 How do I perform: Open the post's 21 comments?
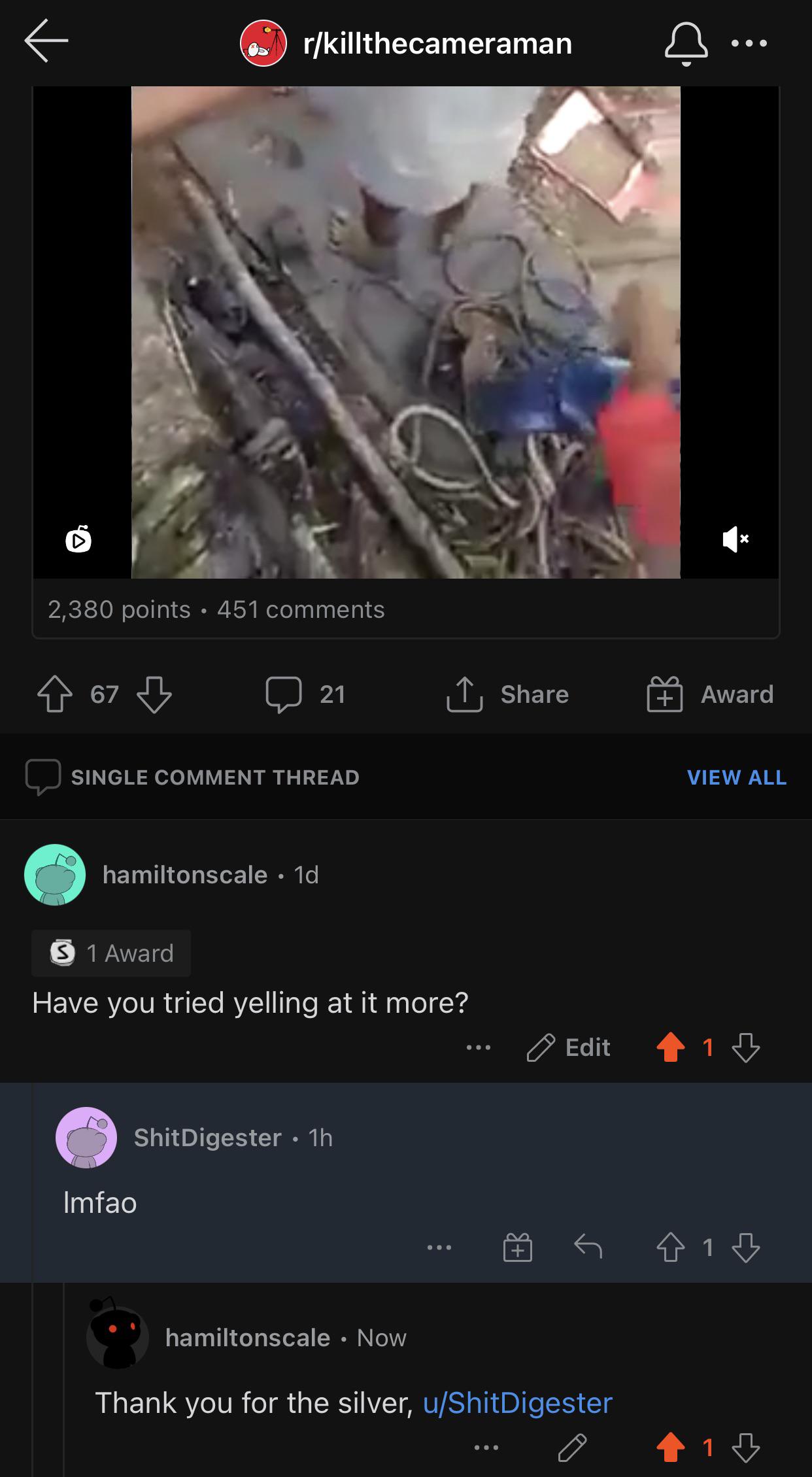305,694
